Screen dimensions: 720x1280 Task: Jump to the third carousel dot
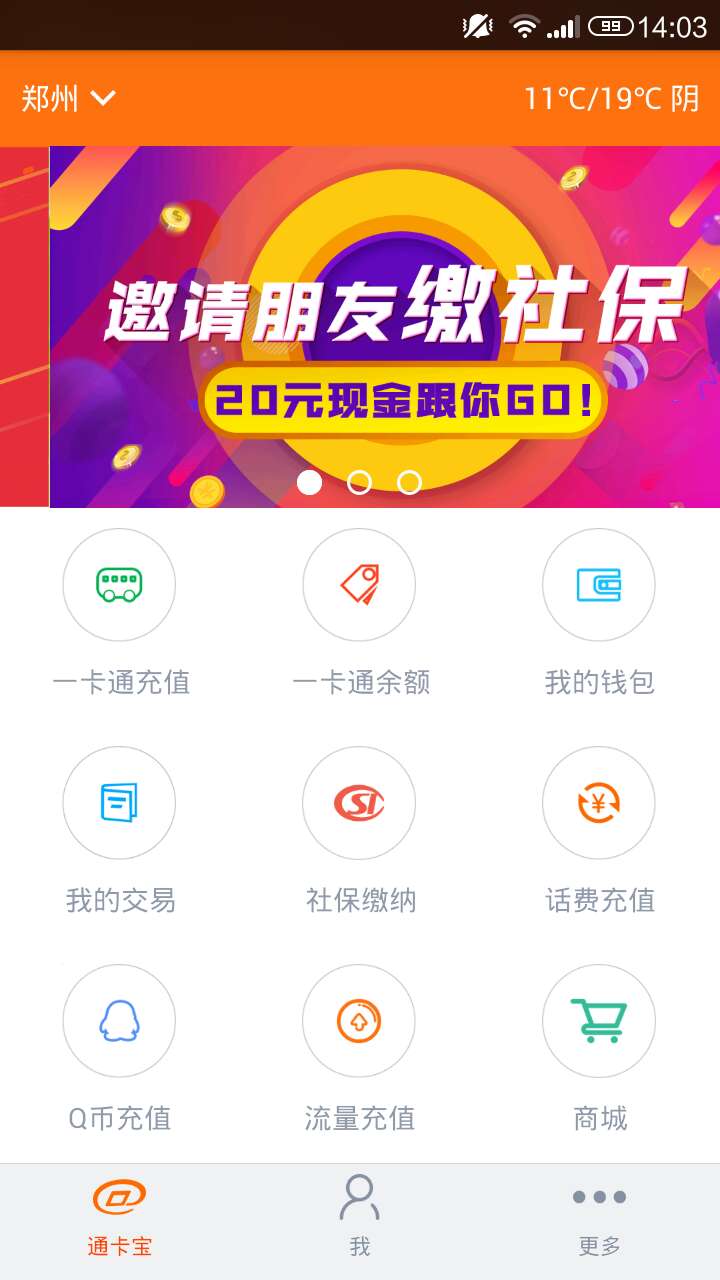tap(407, 483)
